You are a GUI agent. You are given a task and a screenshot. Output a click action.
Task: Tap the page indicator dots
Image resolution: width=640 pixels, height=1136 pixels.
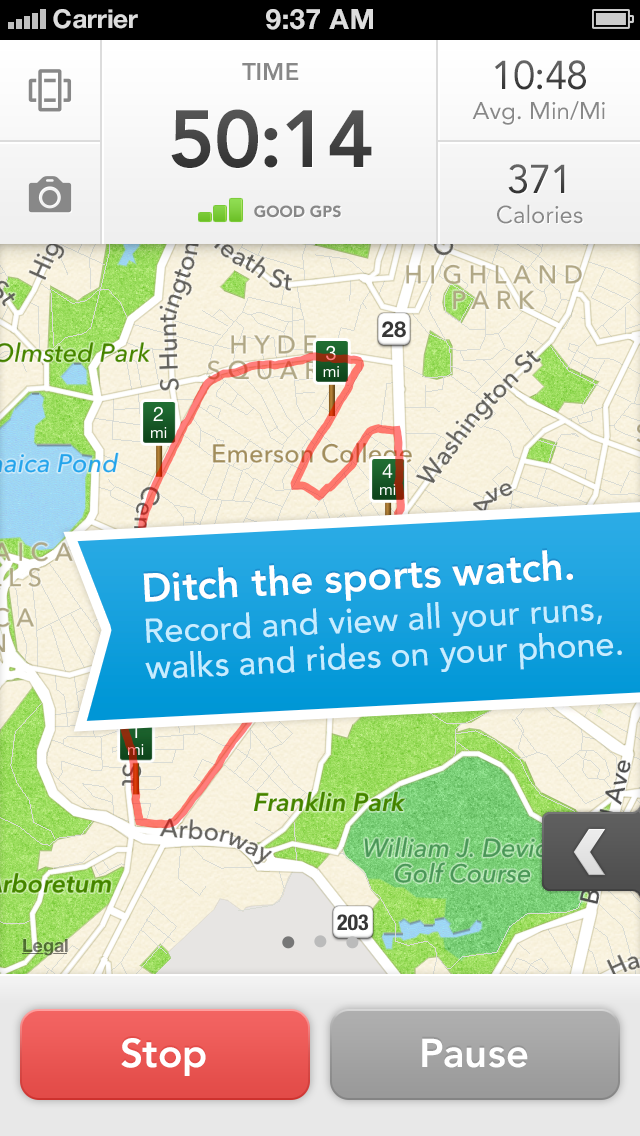pos(320,941)
